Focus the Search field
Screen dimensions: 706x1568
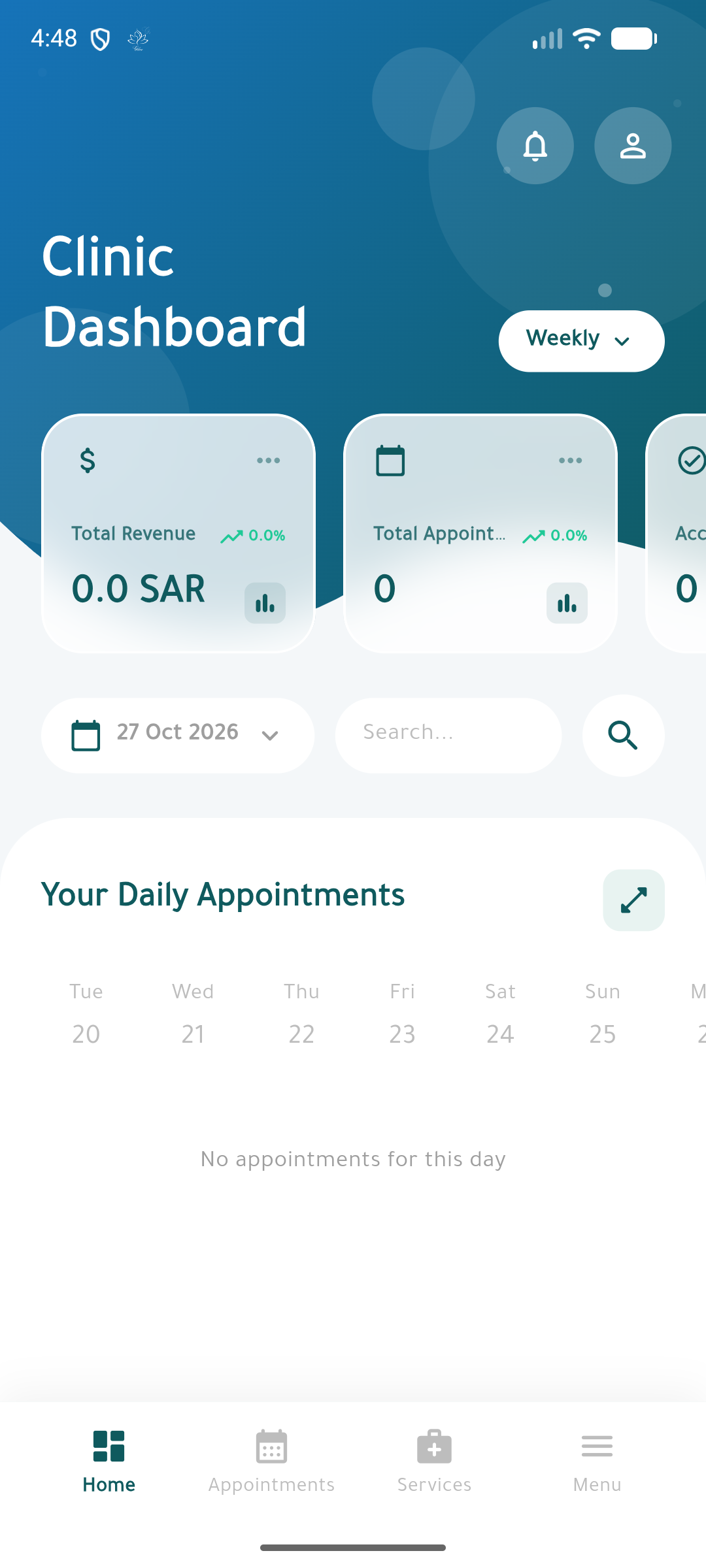click(x=448, y=736)
